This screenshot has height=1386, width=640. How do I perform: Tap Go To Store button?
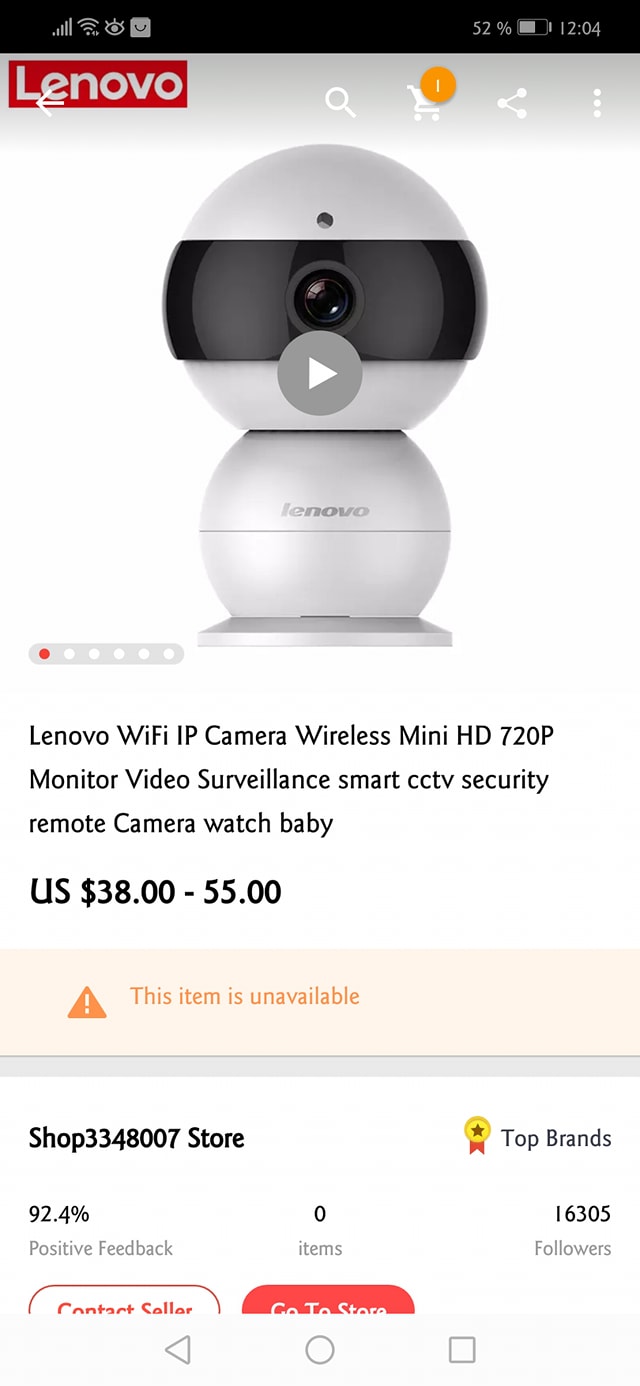coord(328,1302)
